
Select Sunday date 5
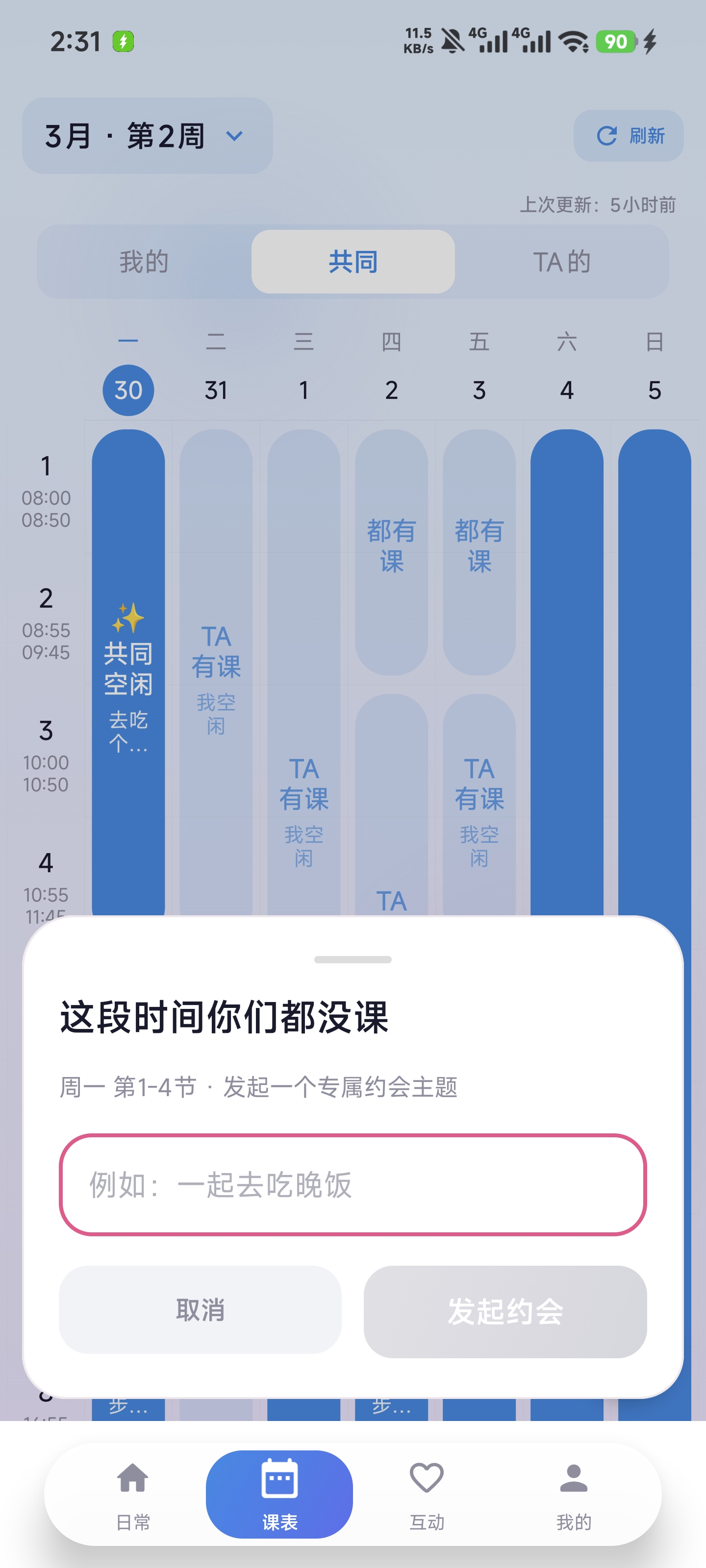coord(654,390)
